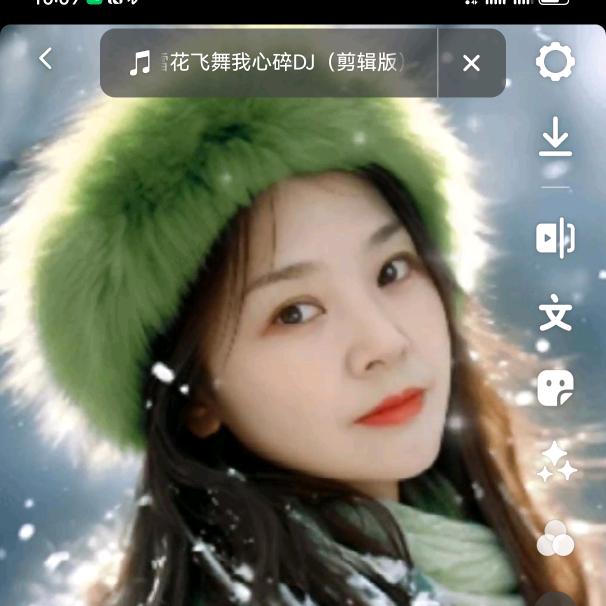This screenshot has height=606, width=606.
Task: Add text with the 文 icon
Action: pos(555,313)
